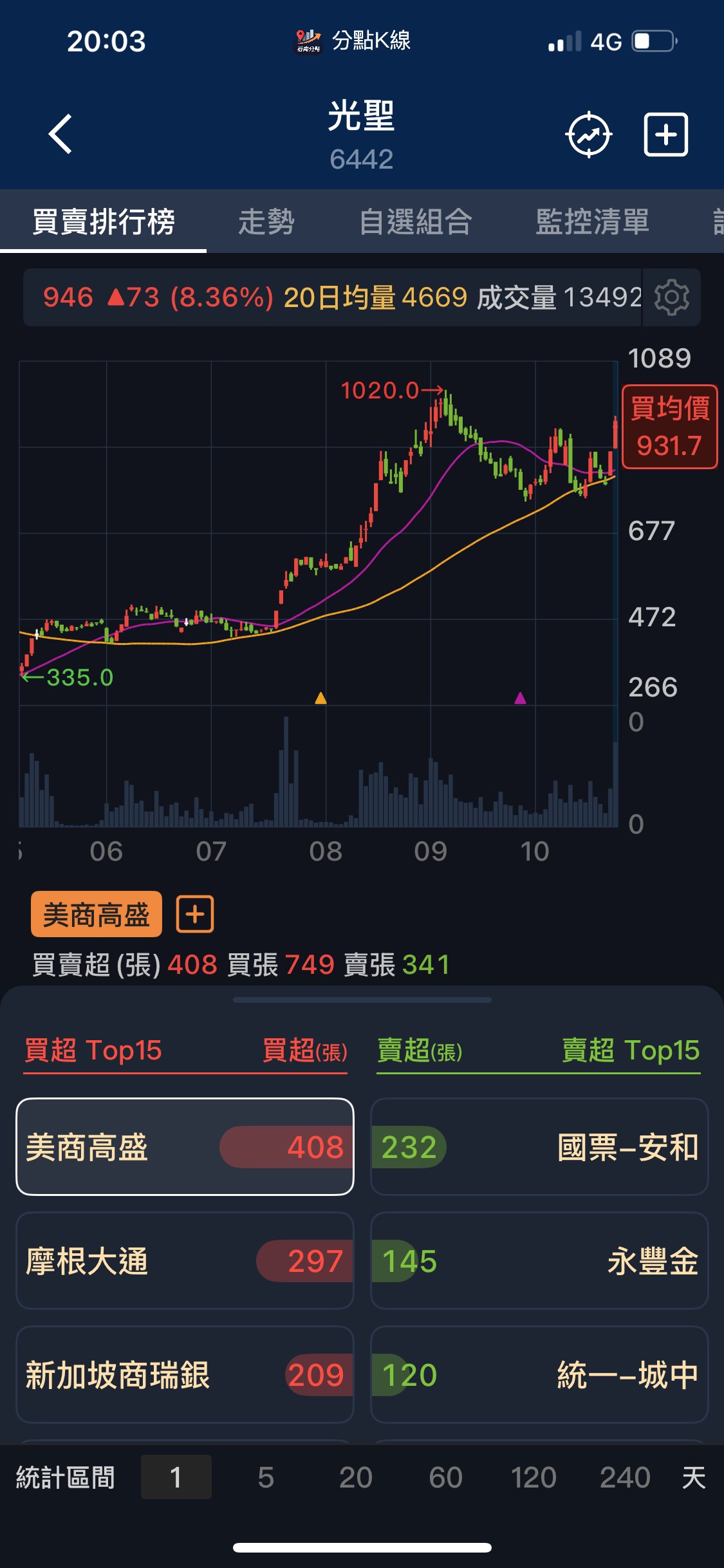Image resolution: width=724 pixels, height=1568 pixels.
Task: Add 光聖 with the header plus icon
Action: pyautogui.click(x=666, y=135)
